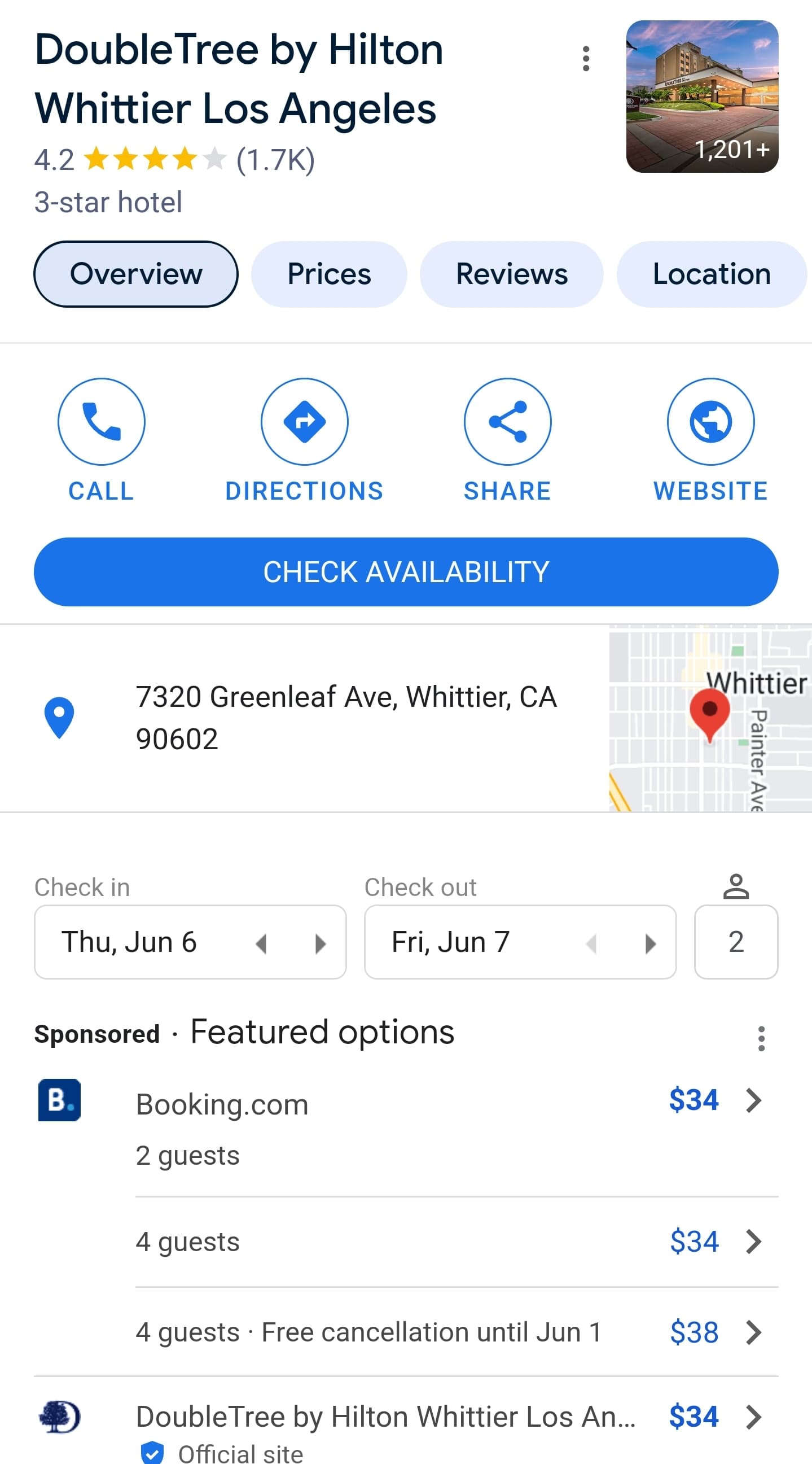Open the Location tab

pyautogui.click(x=711, y=274)
